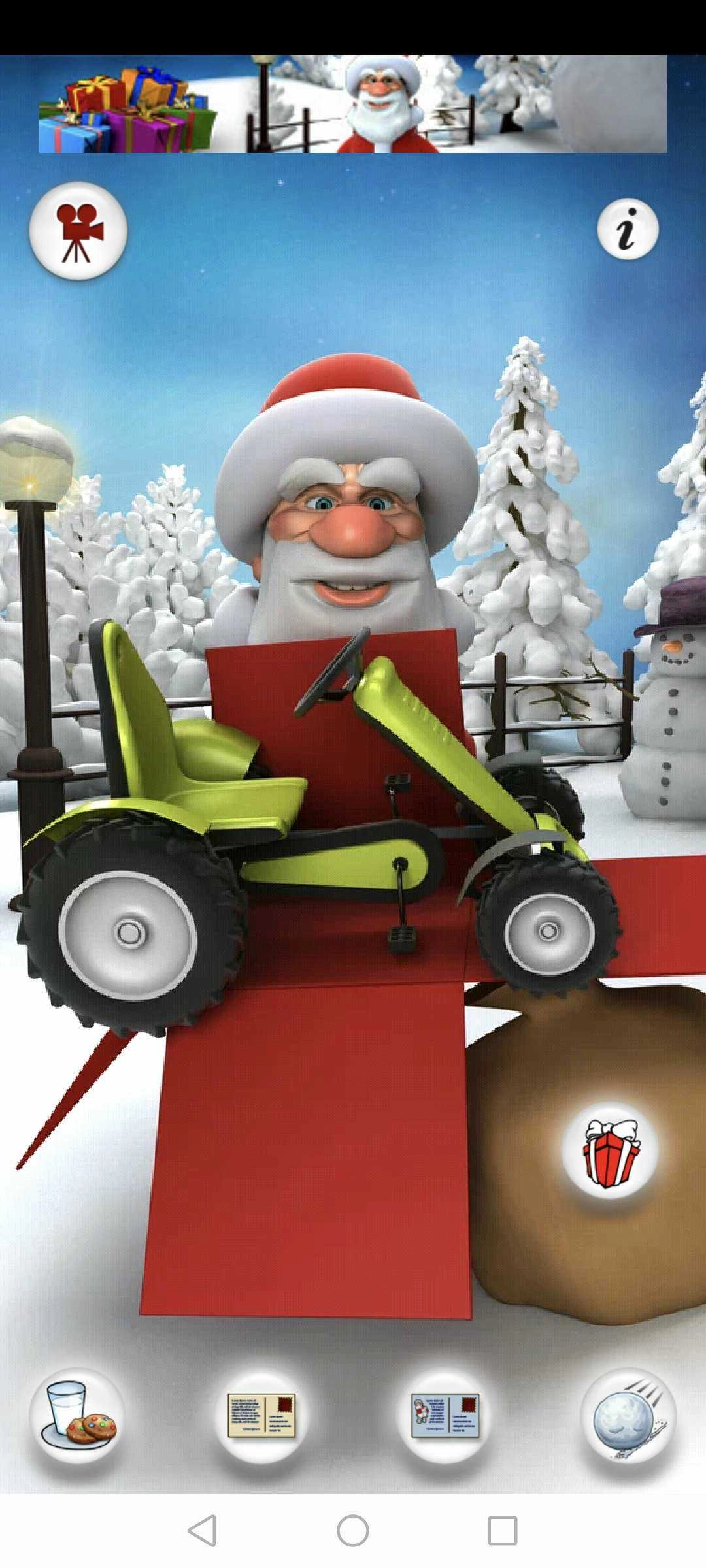Open the beige postcard button
Image resolution: width=706 pixels, height=1568 pixels.
coord(261,1416)
